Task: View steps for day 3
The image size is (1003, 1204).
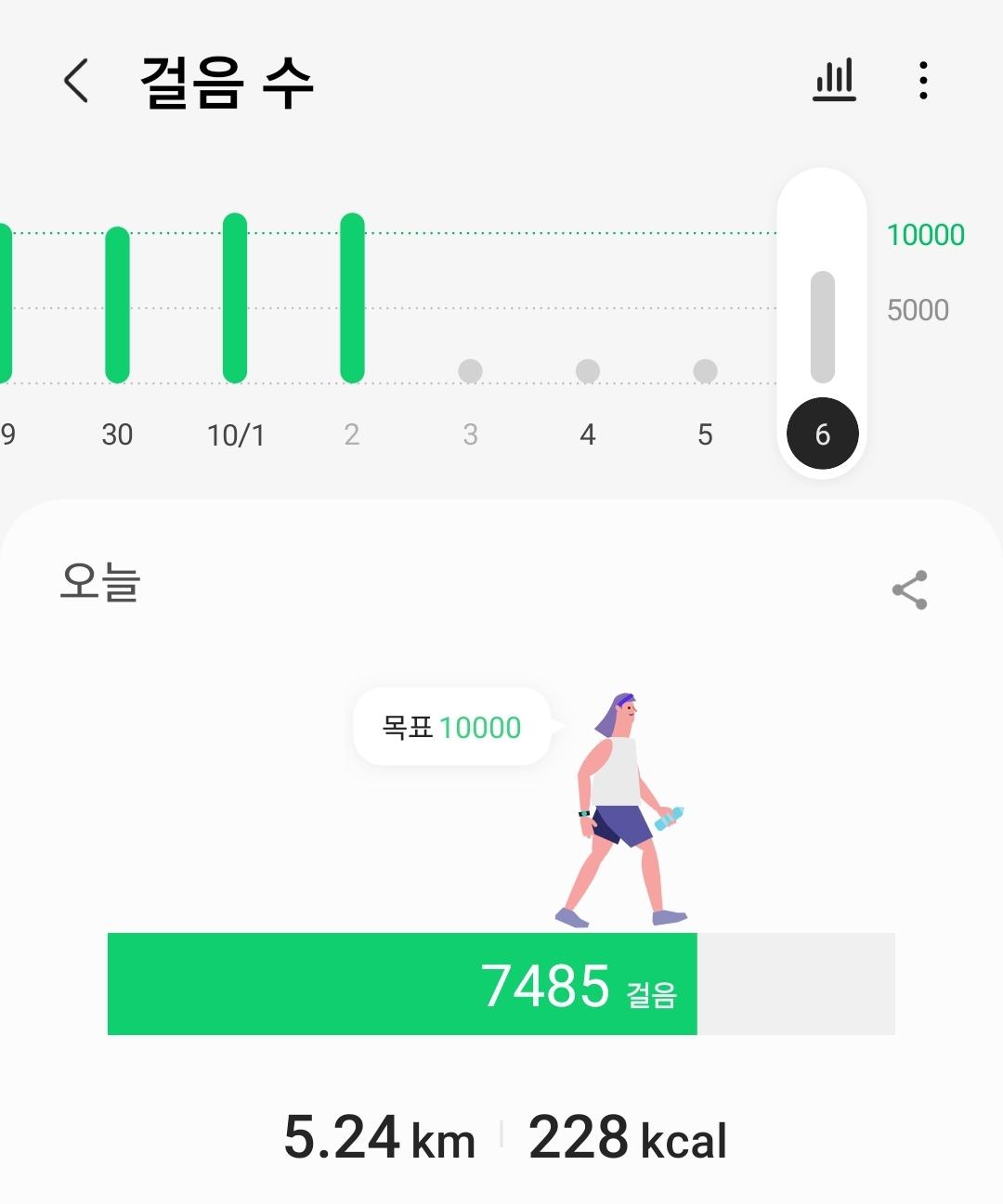Action: tap(470, 371)
